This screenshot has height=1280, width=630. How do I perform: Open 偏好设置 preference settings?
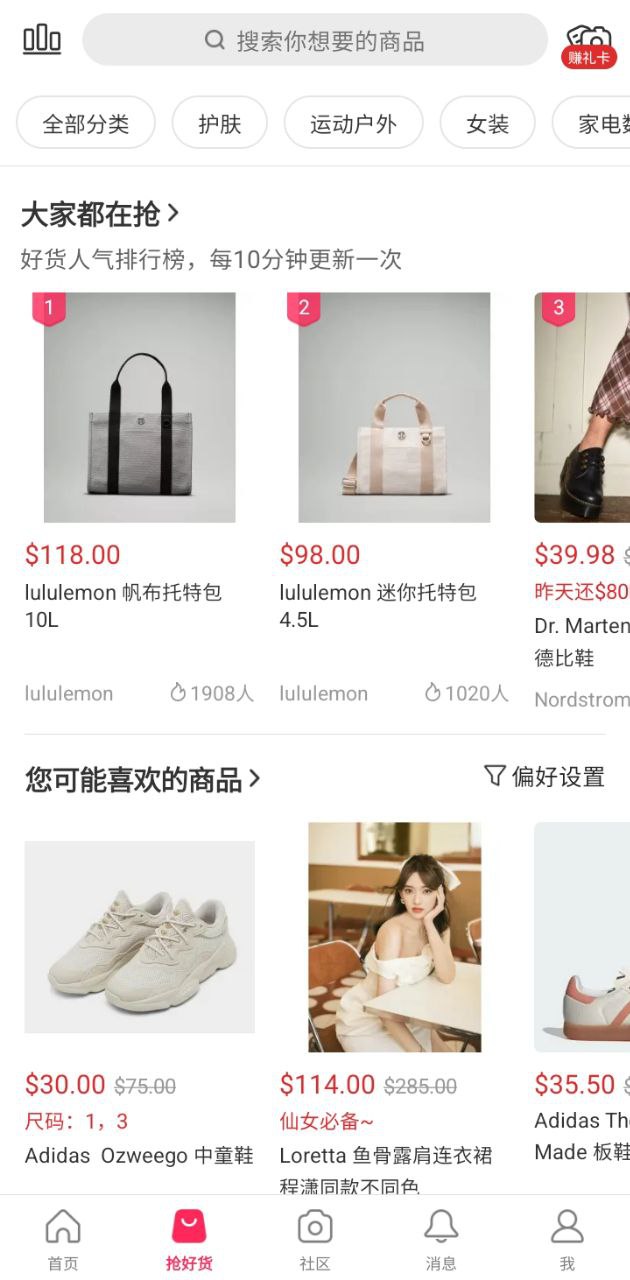(545, 776)
